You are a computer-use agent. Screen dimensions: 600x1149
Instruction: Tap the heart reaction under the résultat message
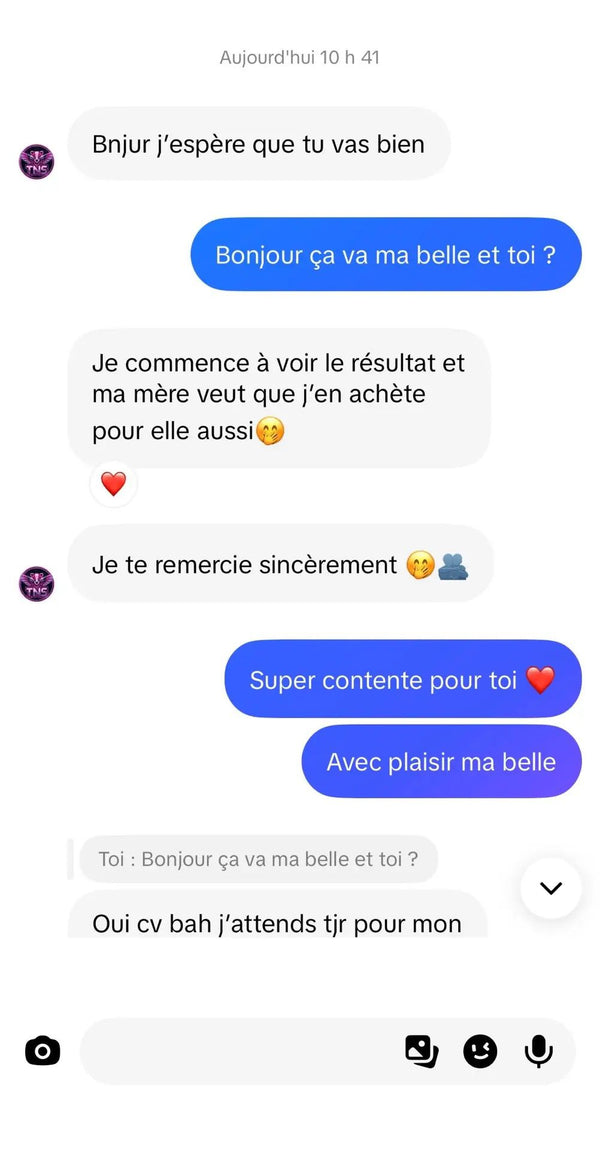tap(114, 484)
